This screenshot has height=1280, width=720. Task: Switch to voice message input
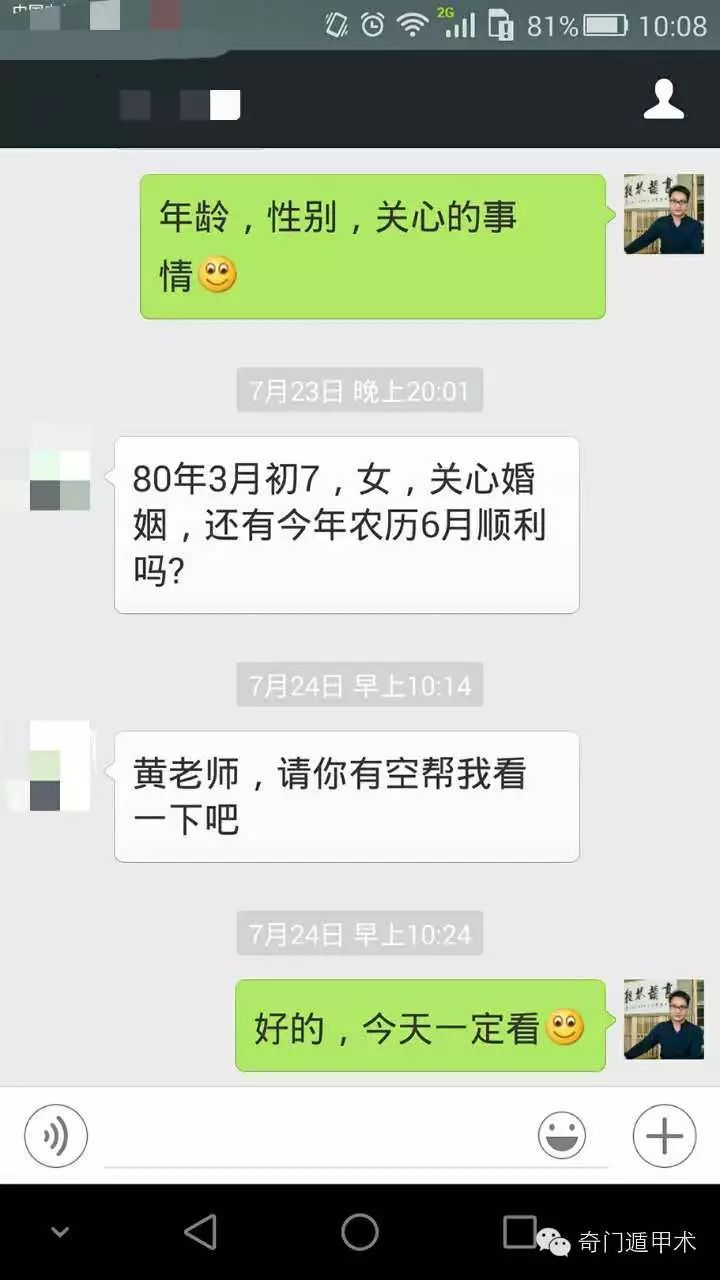click(x=56, y=1136)
